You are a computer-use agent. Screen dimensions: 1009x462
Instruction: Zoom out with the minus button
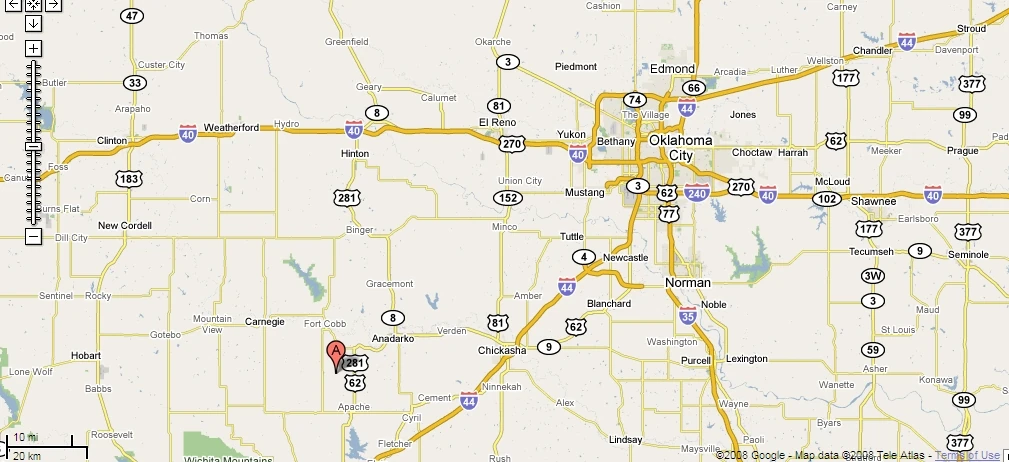(33, 236)
